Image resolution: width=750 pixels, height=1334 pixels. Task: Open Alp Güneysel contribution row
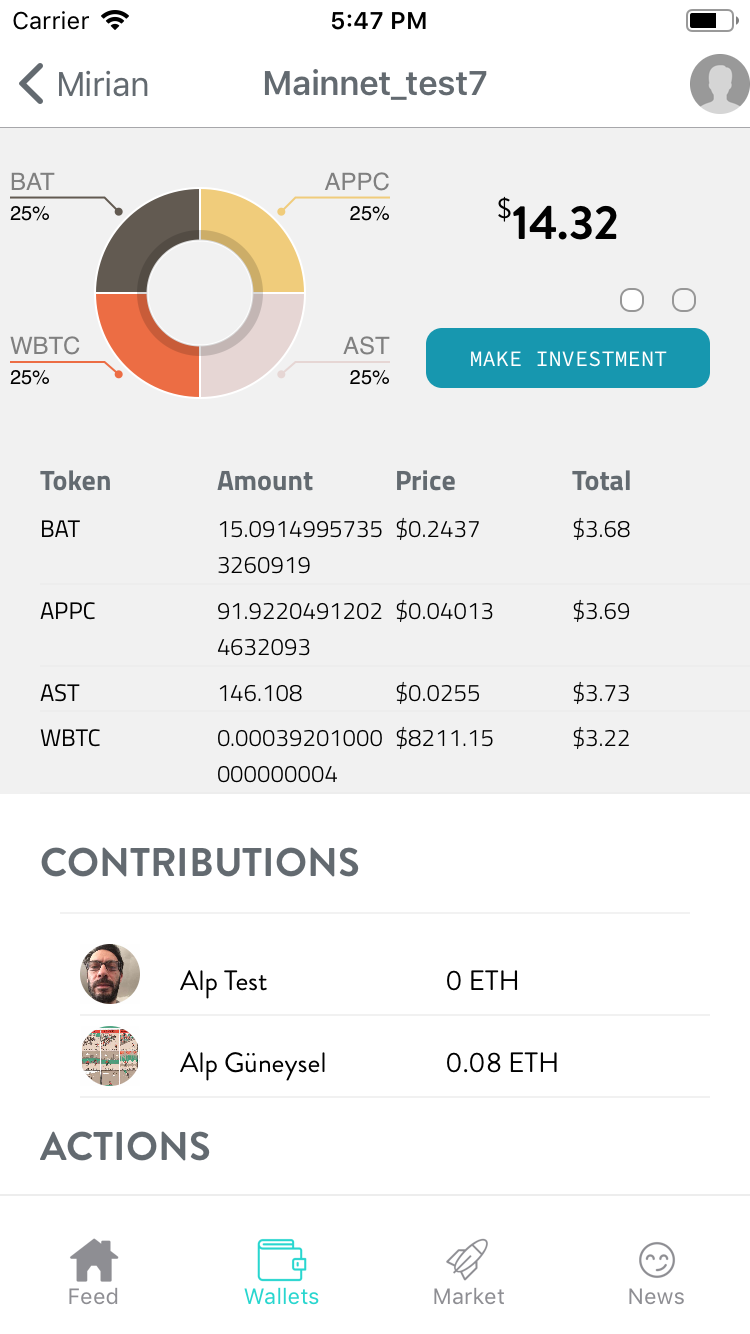(394, 1056)
